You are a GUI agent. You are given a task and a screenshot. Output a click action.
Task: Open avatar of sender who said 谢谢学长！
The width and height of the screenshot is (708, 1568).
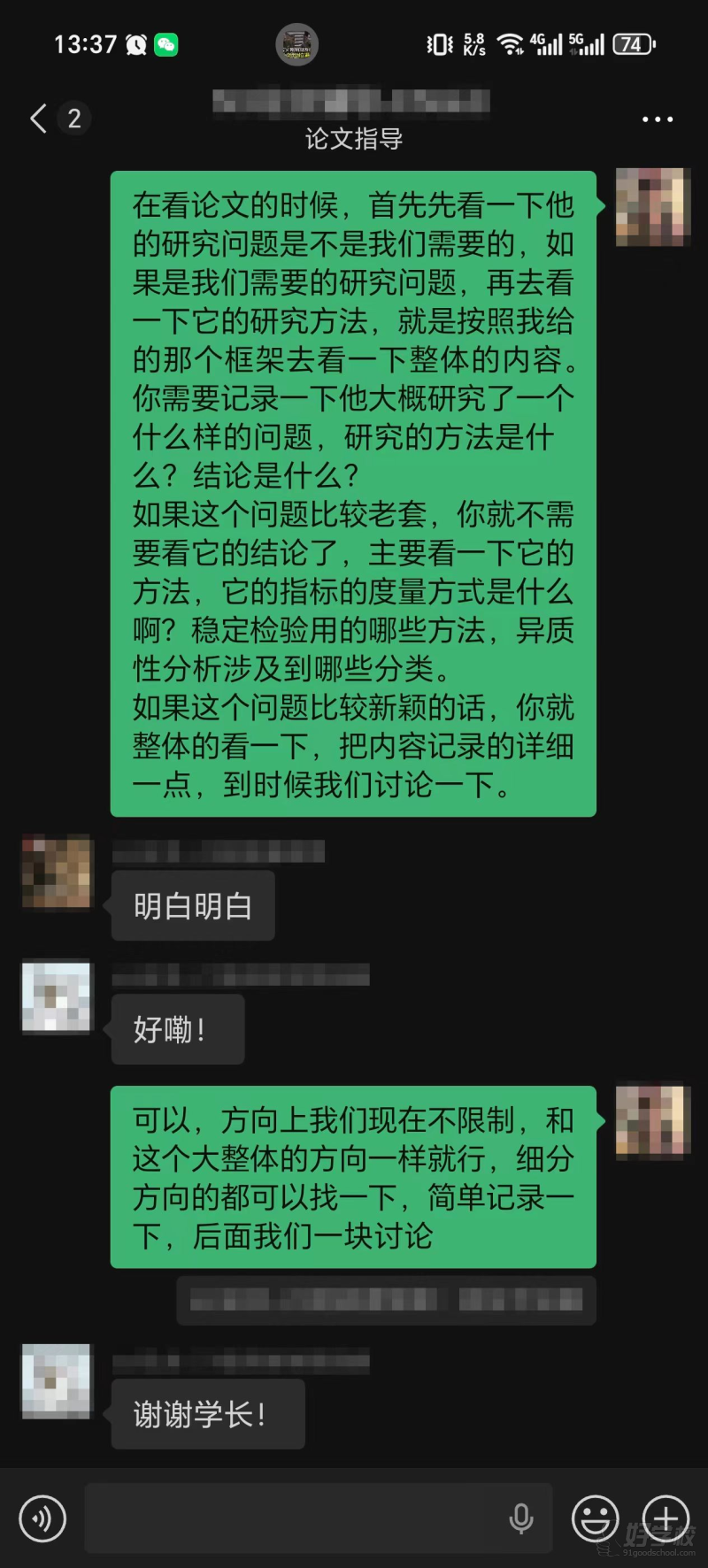tap(57, 1381)
